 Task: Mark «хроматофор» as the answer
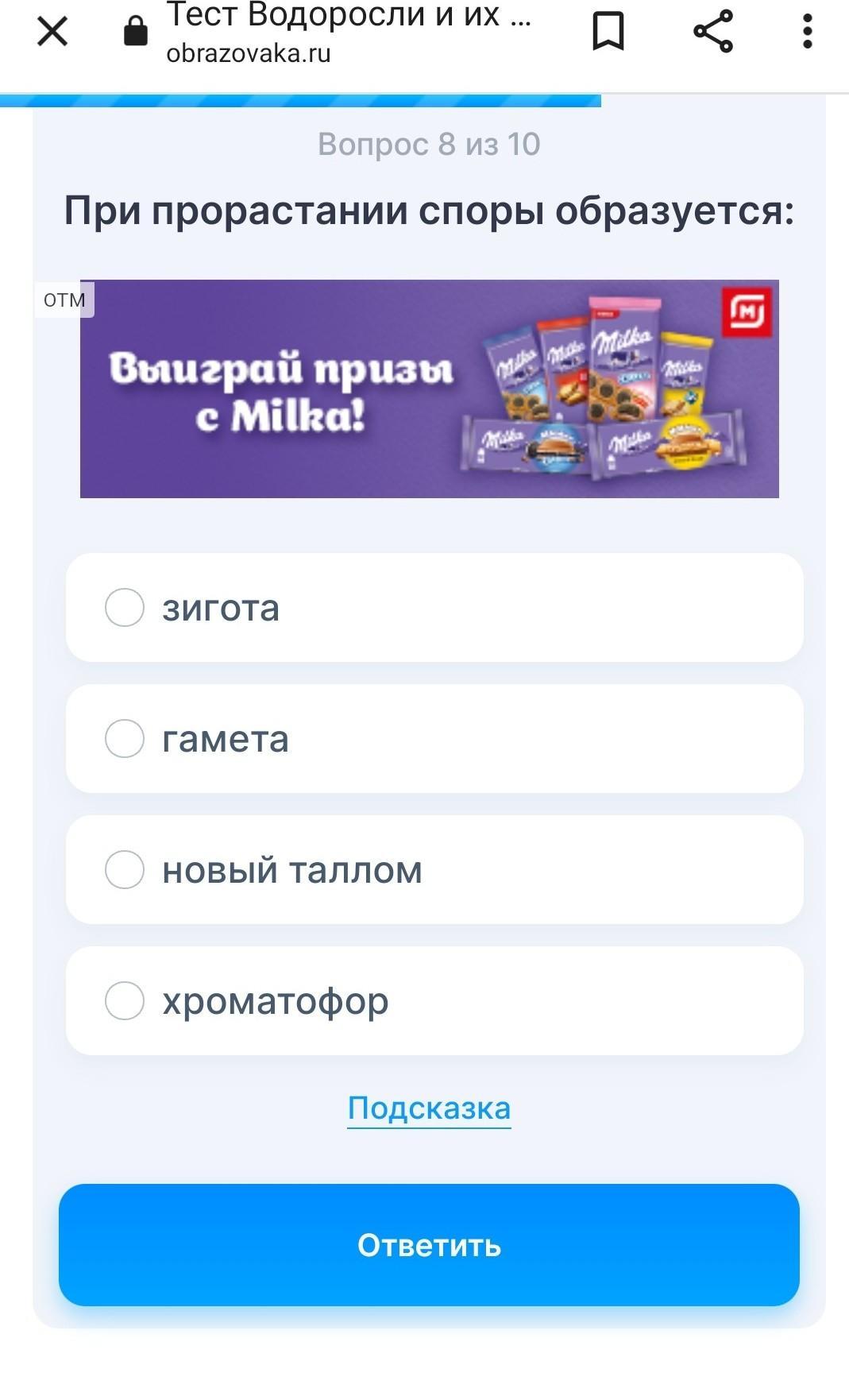click(x=125, y=1000)
